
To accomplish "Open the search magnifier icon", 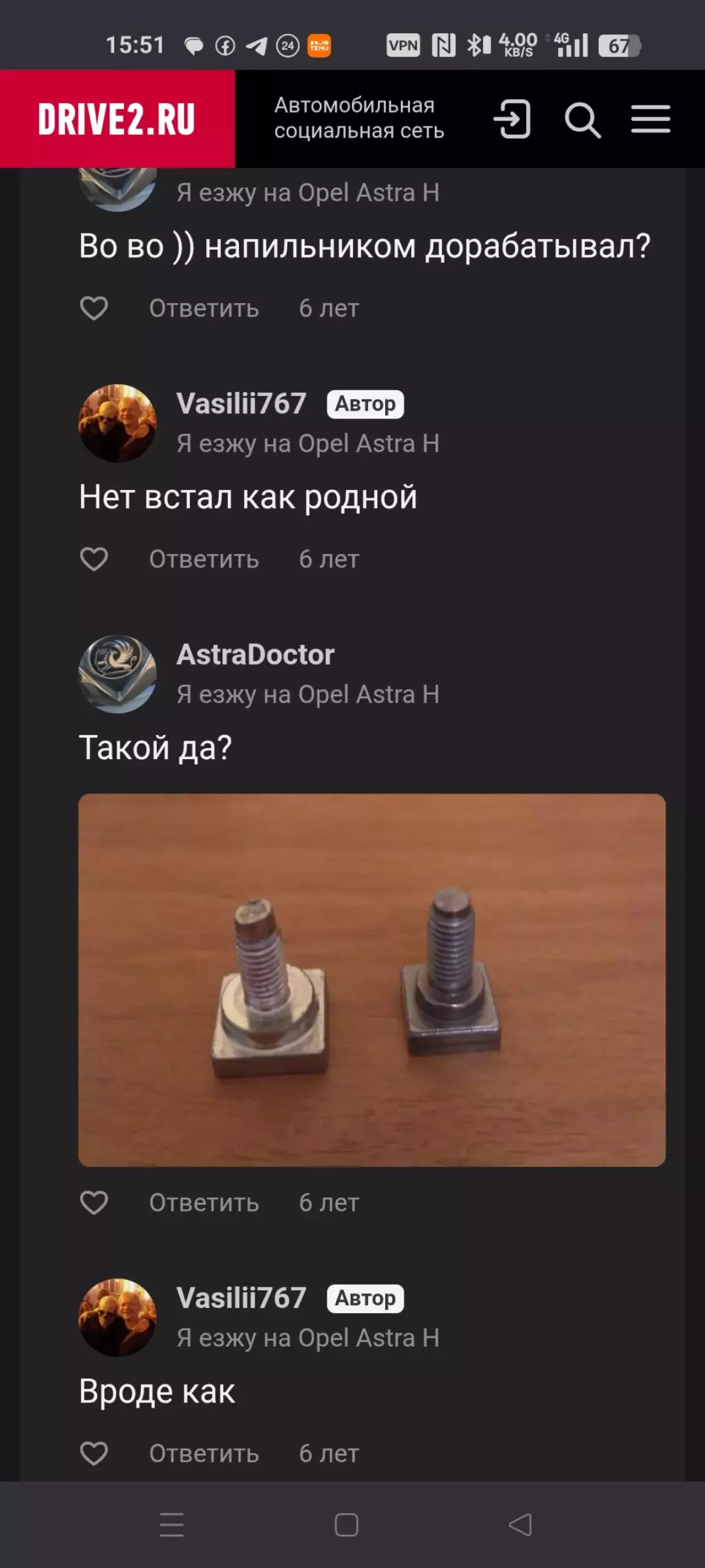I will pos(583,120).
